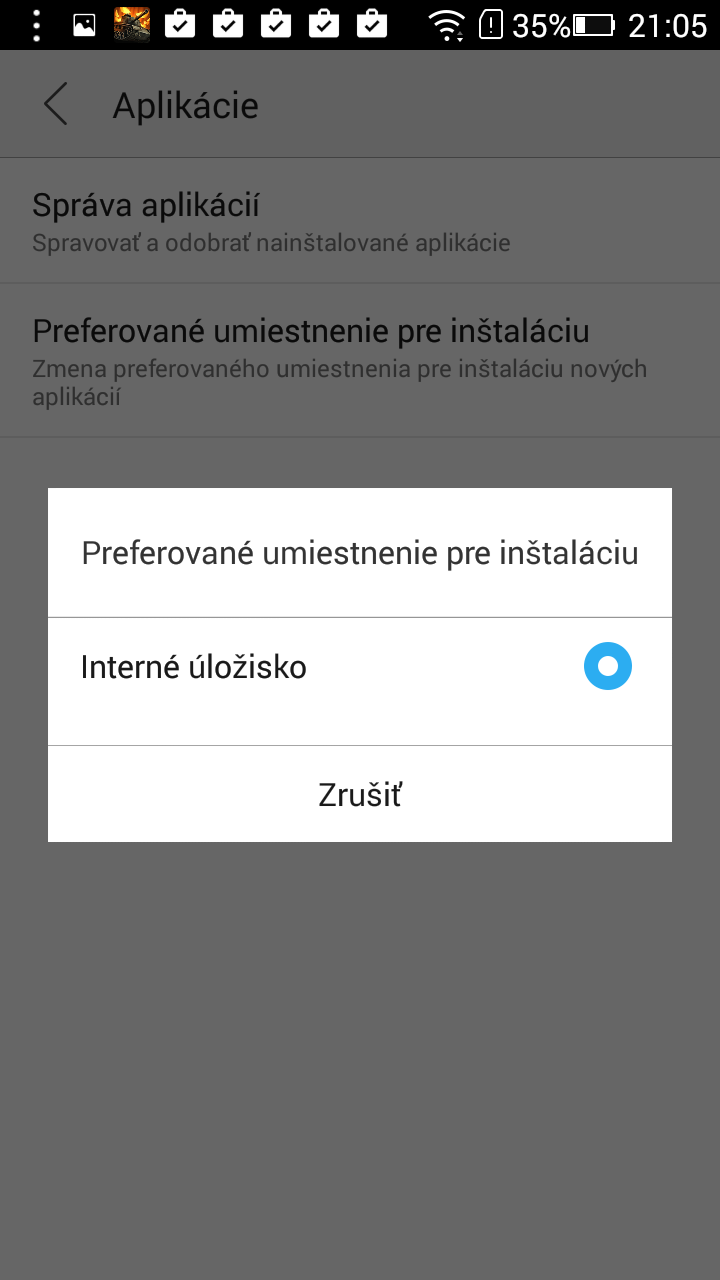Viewport: 720px width, 1280px height.
Task: Open Preferované umiestnenie pre inštaláciu row
Action: [x=360, y=360]
